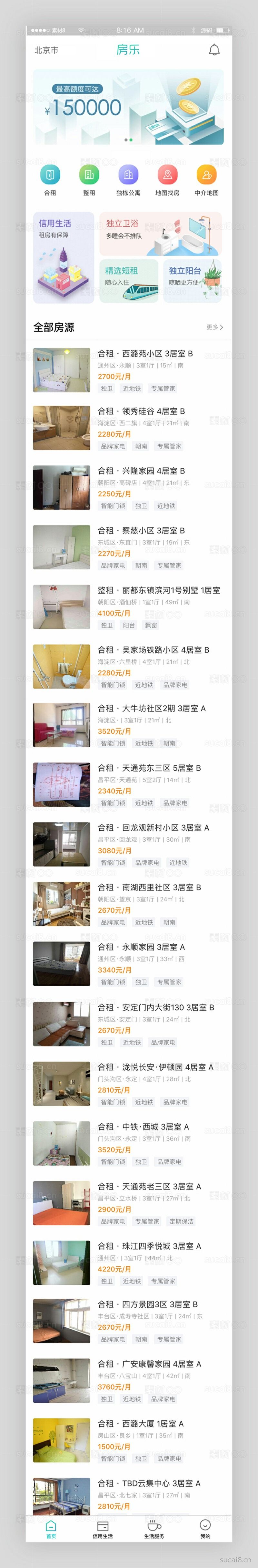258x1568 pixels.
Task: Open the 独立卫浴 card
Action: (160, 233)
